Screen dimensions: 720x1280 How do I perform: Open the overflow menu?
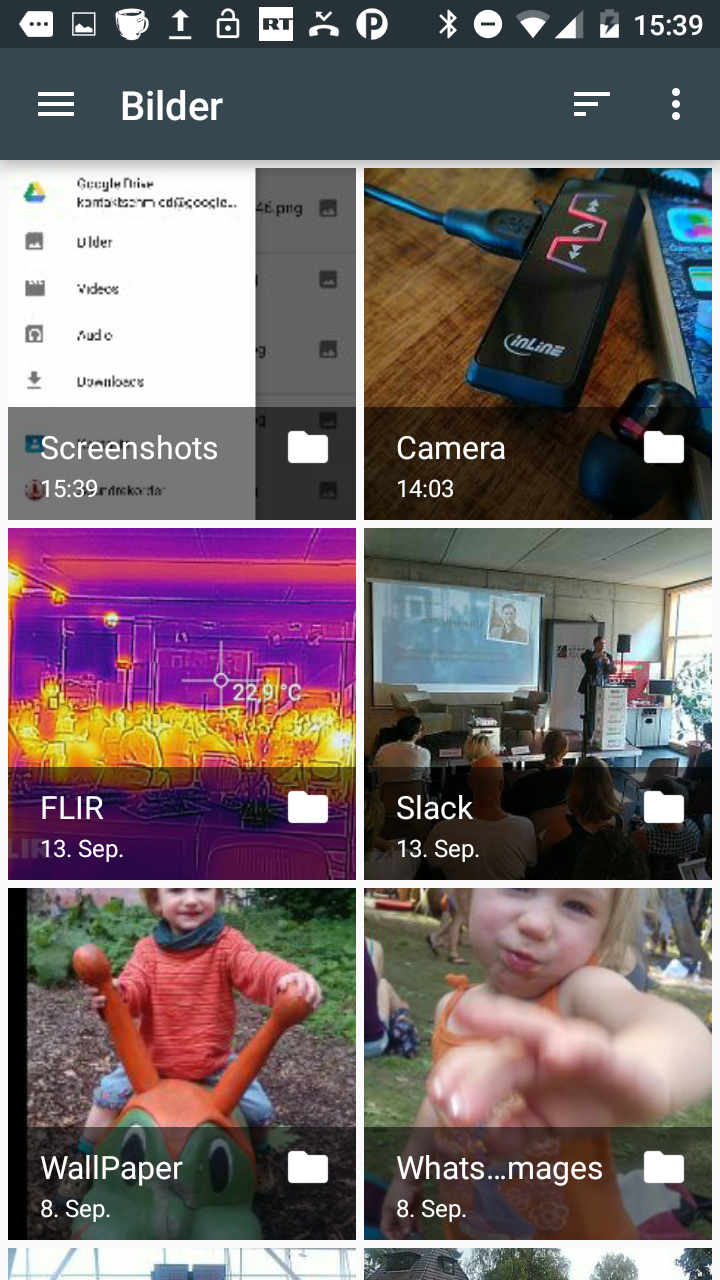tap(676, 105)
